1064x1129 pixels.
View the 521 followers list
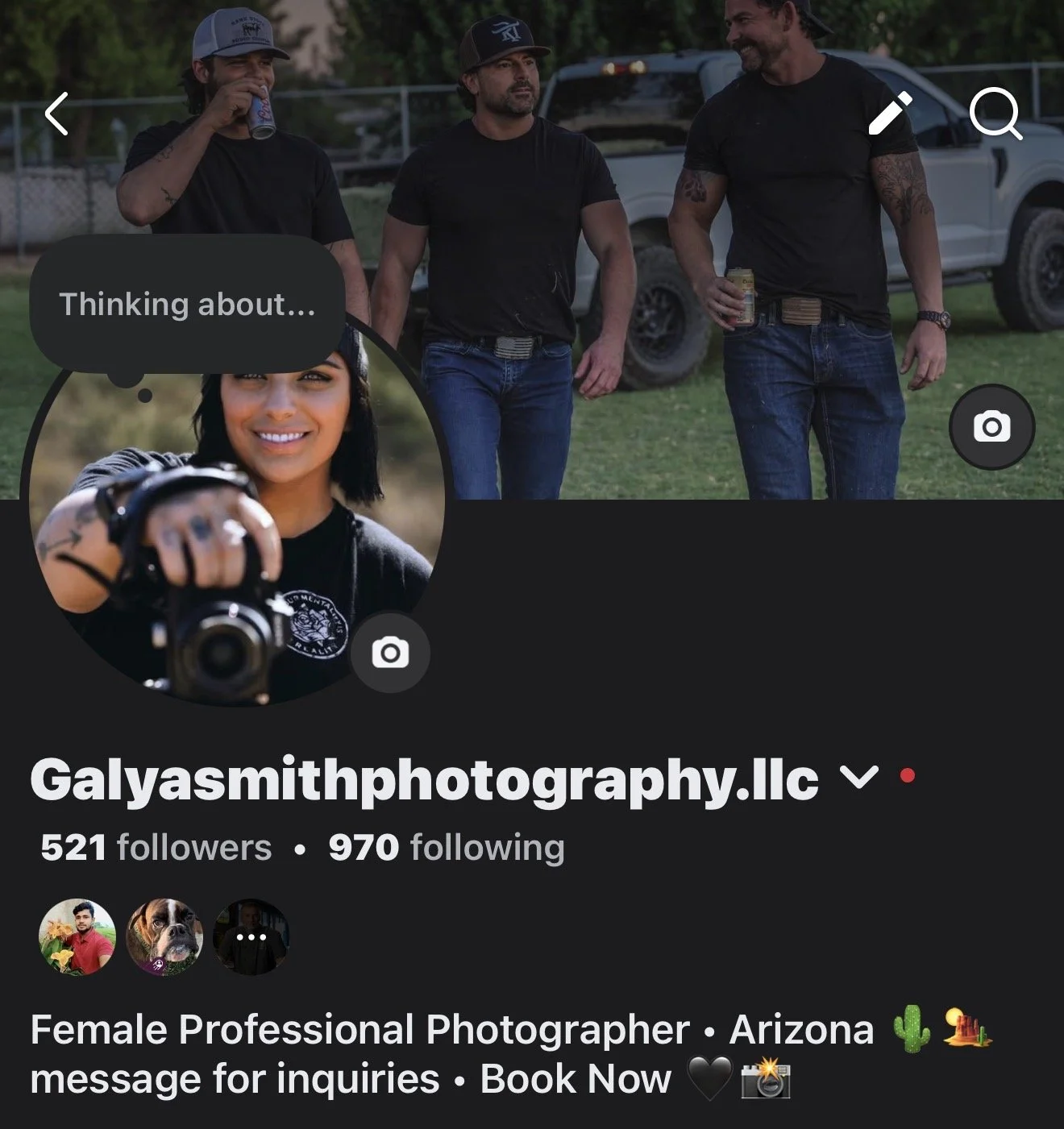(x=156, y=848)
